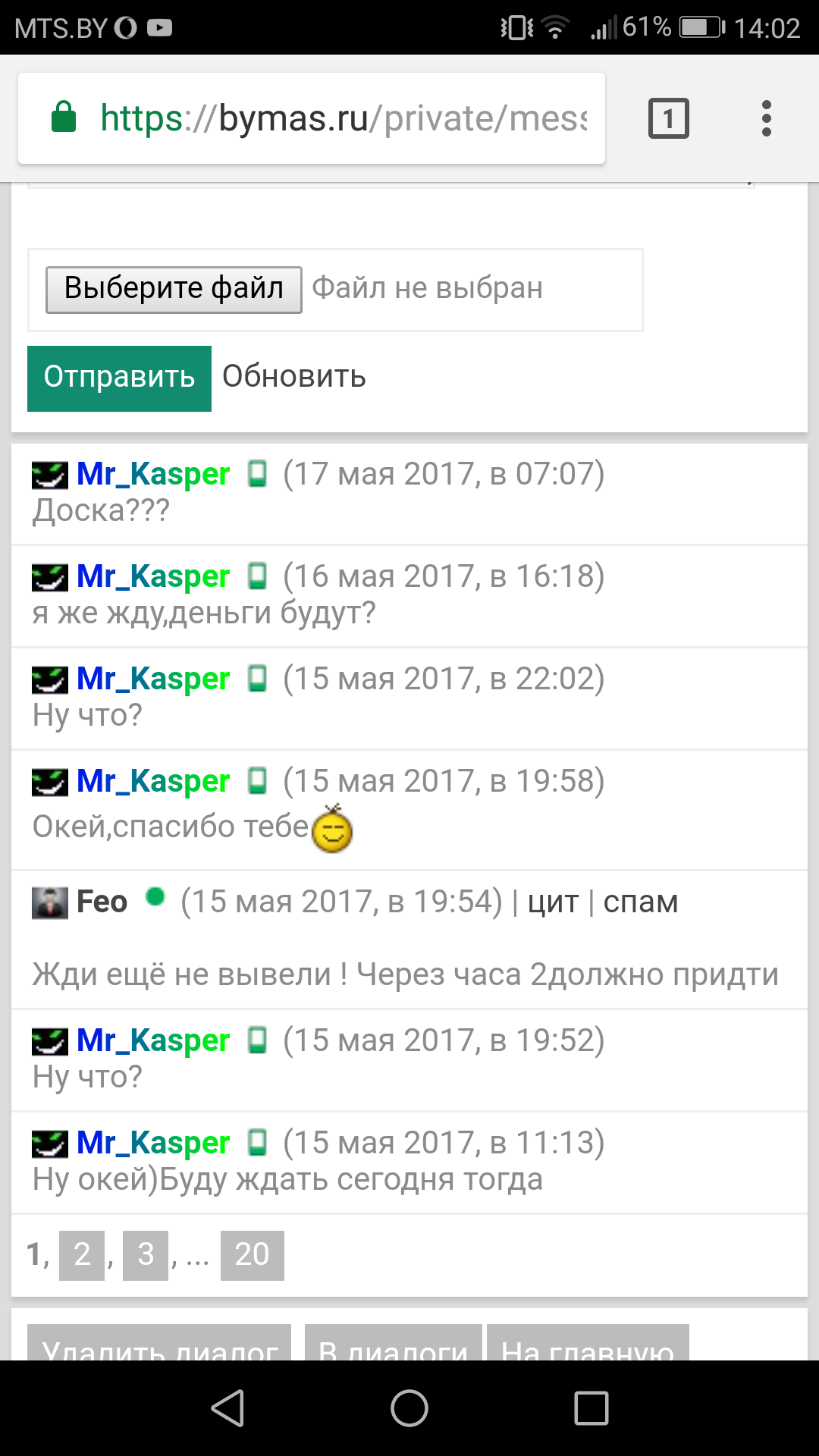Jump to page 20 of the messages

252,1255
